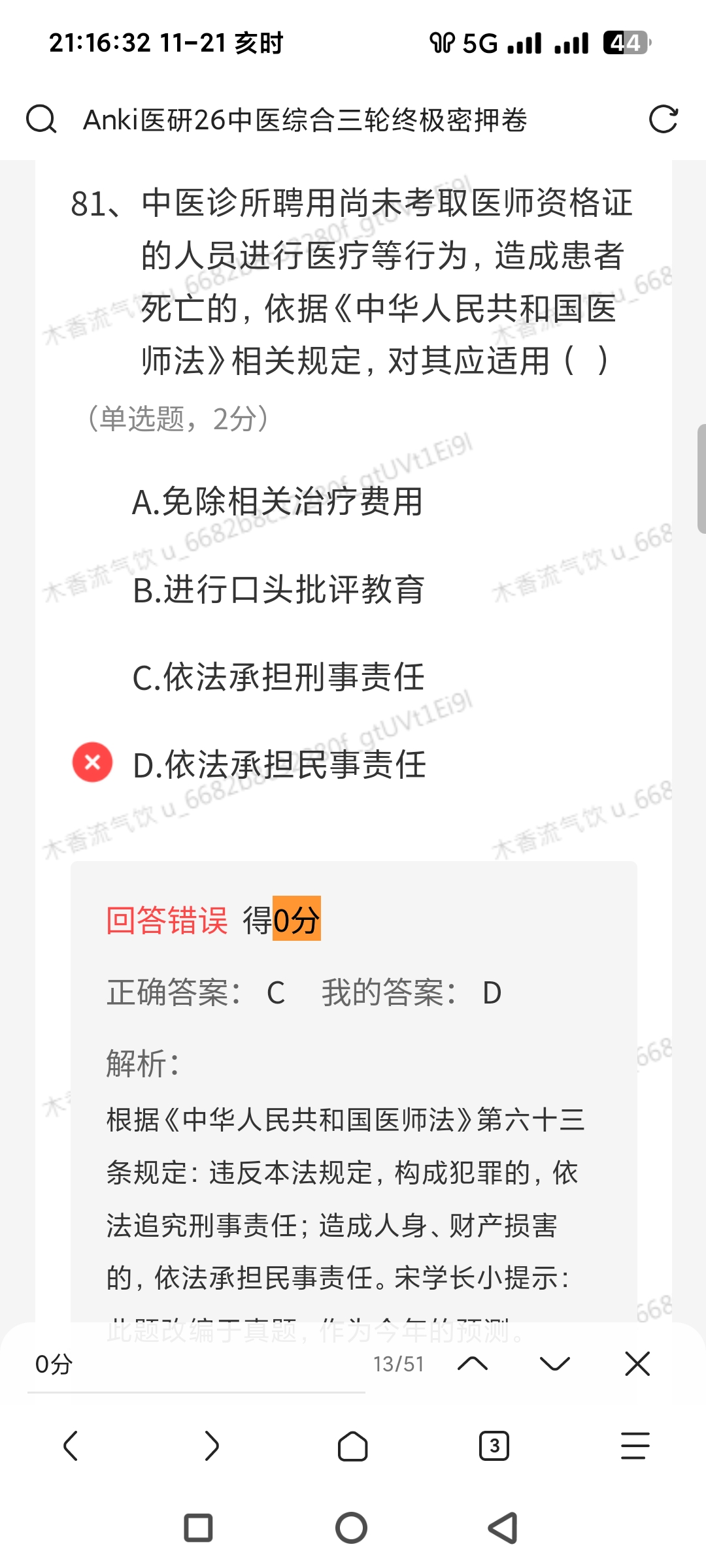
Task: Open the tab switcher showing 3 tabs
Action: (494, 1445)
